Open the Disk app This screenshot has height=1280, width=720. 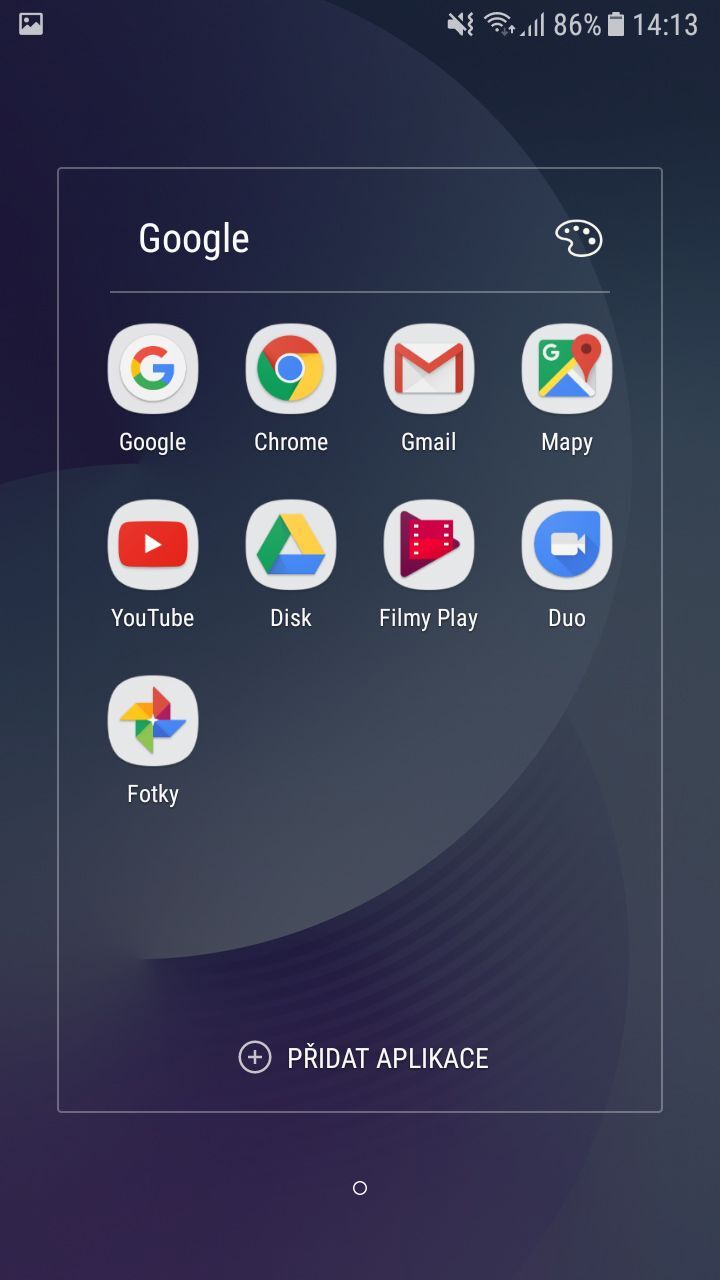tap(290, 544)
